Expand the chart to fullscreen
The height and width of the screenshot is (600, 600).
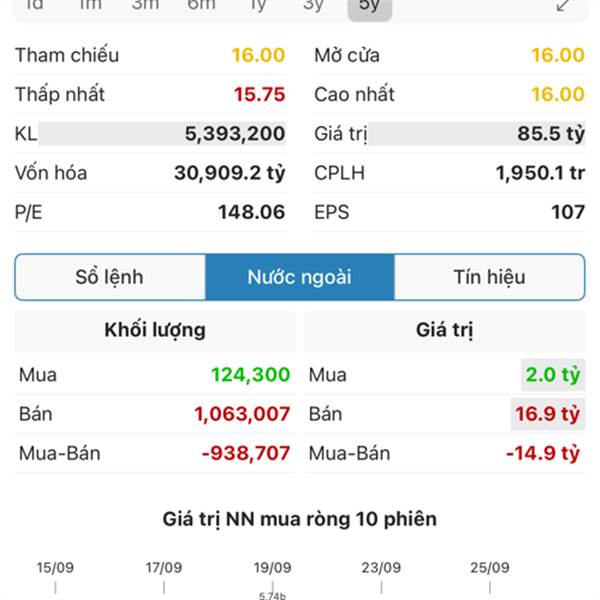tap(564, 6)
